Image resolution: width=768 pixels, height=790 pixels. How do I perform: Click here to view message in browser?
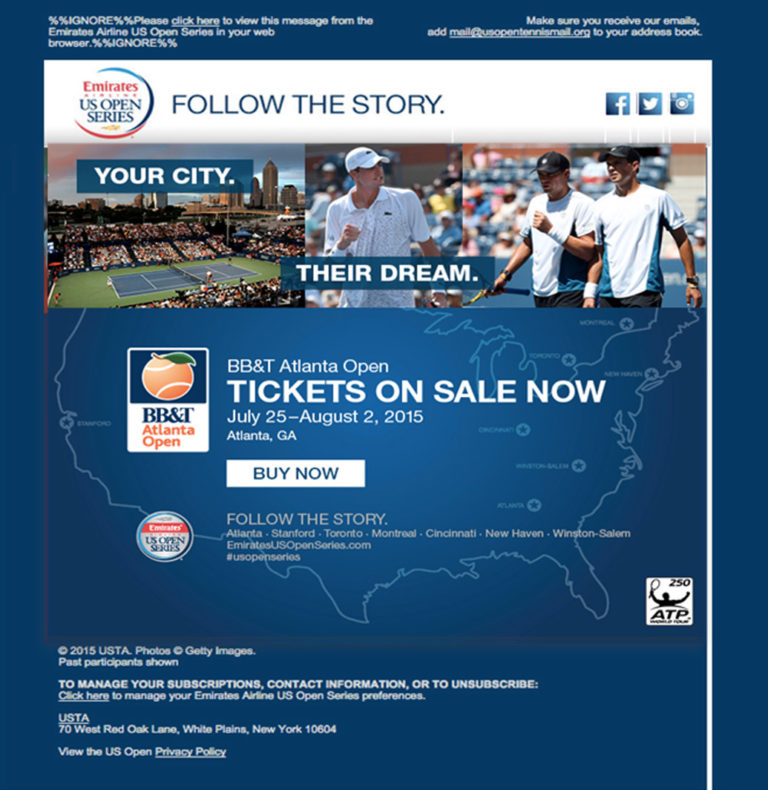pos(195,20)
